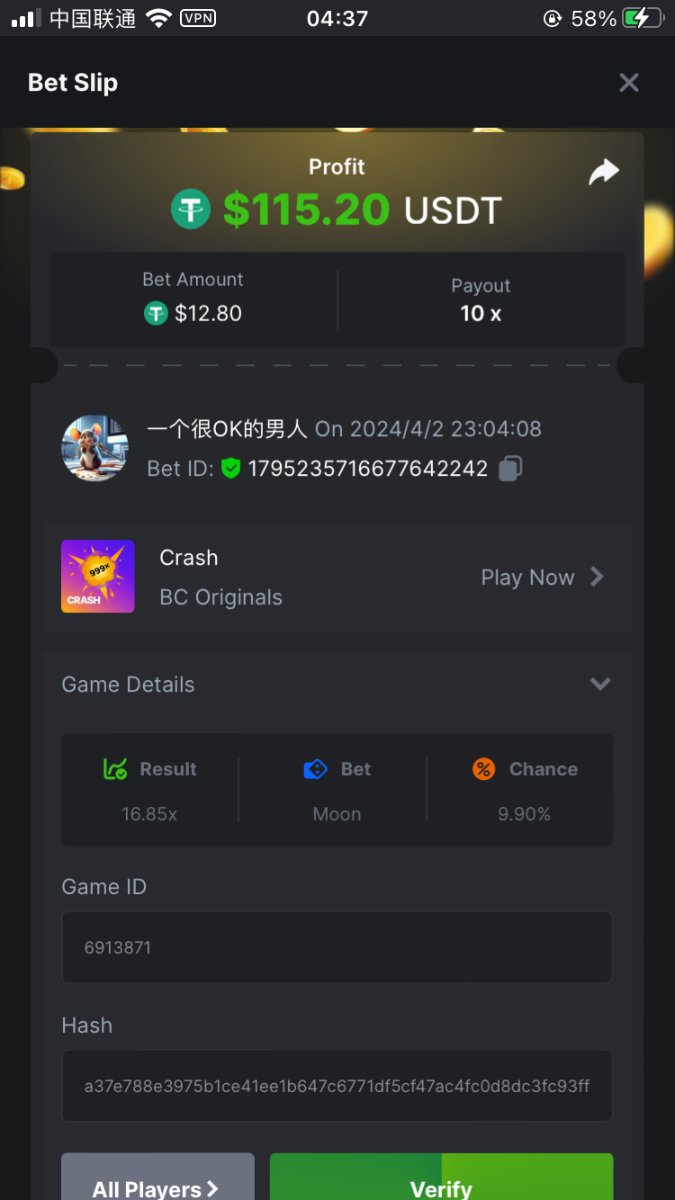Image resolution: width=675 pixels, height=1200 pixels.
Task: Share this bet slip
Action: tap(603, 173)
